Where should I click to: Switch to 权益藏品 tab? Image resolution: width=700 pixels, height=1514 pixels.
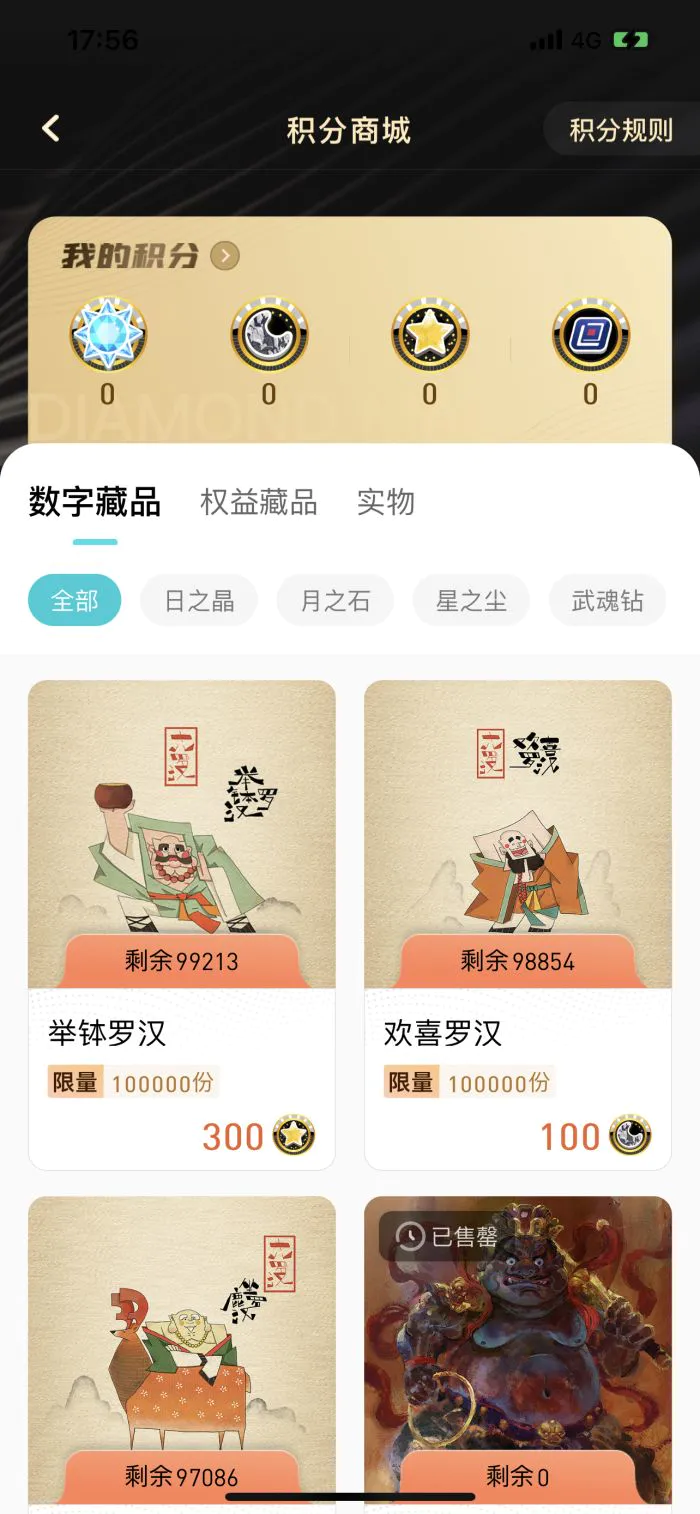[258, 502]
